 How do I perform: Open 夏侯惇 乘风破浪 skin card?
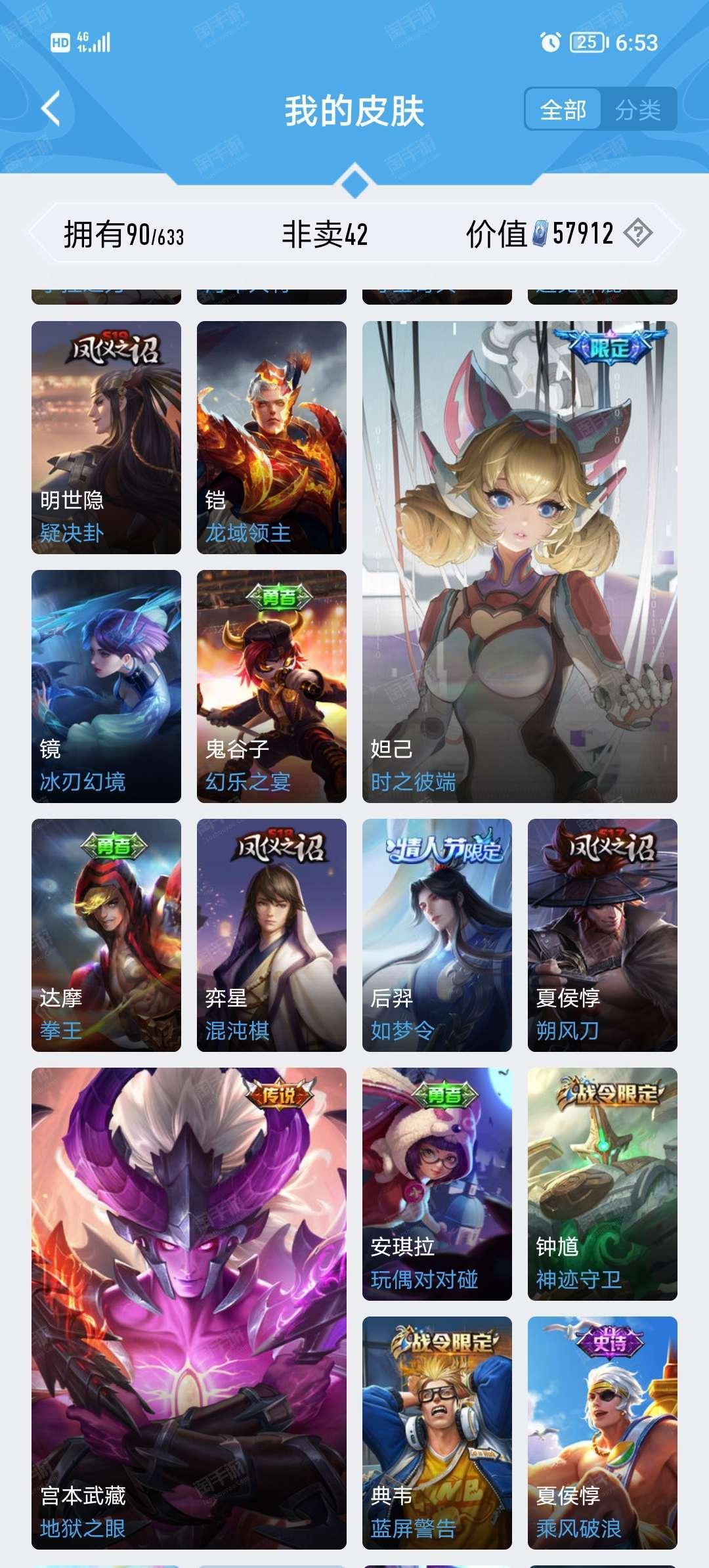pos(603,1433)
